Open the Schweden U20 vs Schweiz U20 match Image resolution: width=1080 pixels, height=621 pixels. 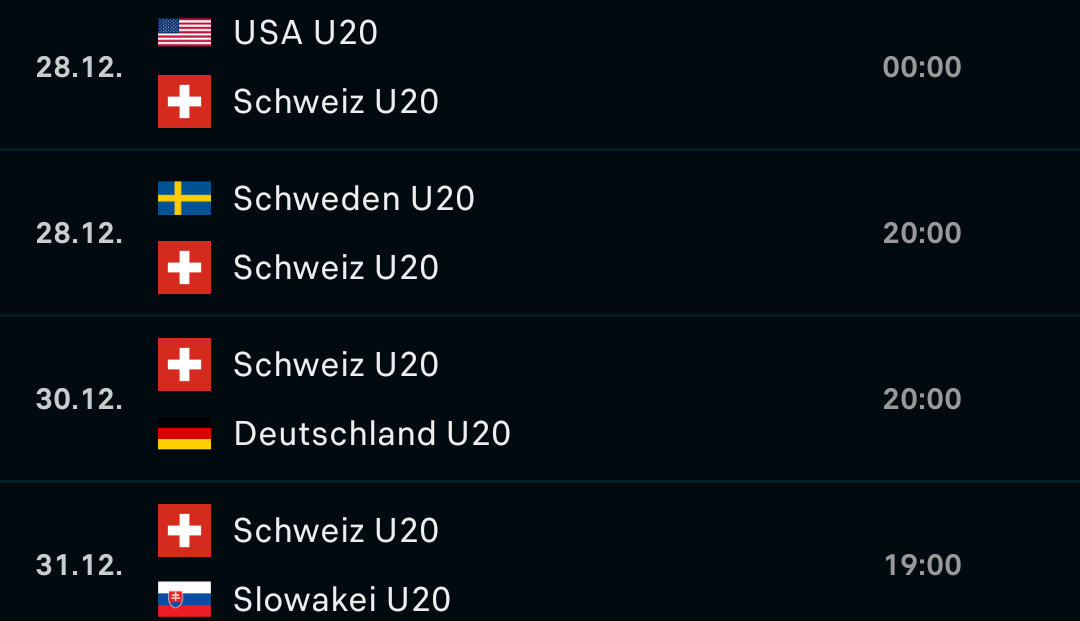pos(540,233)
